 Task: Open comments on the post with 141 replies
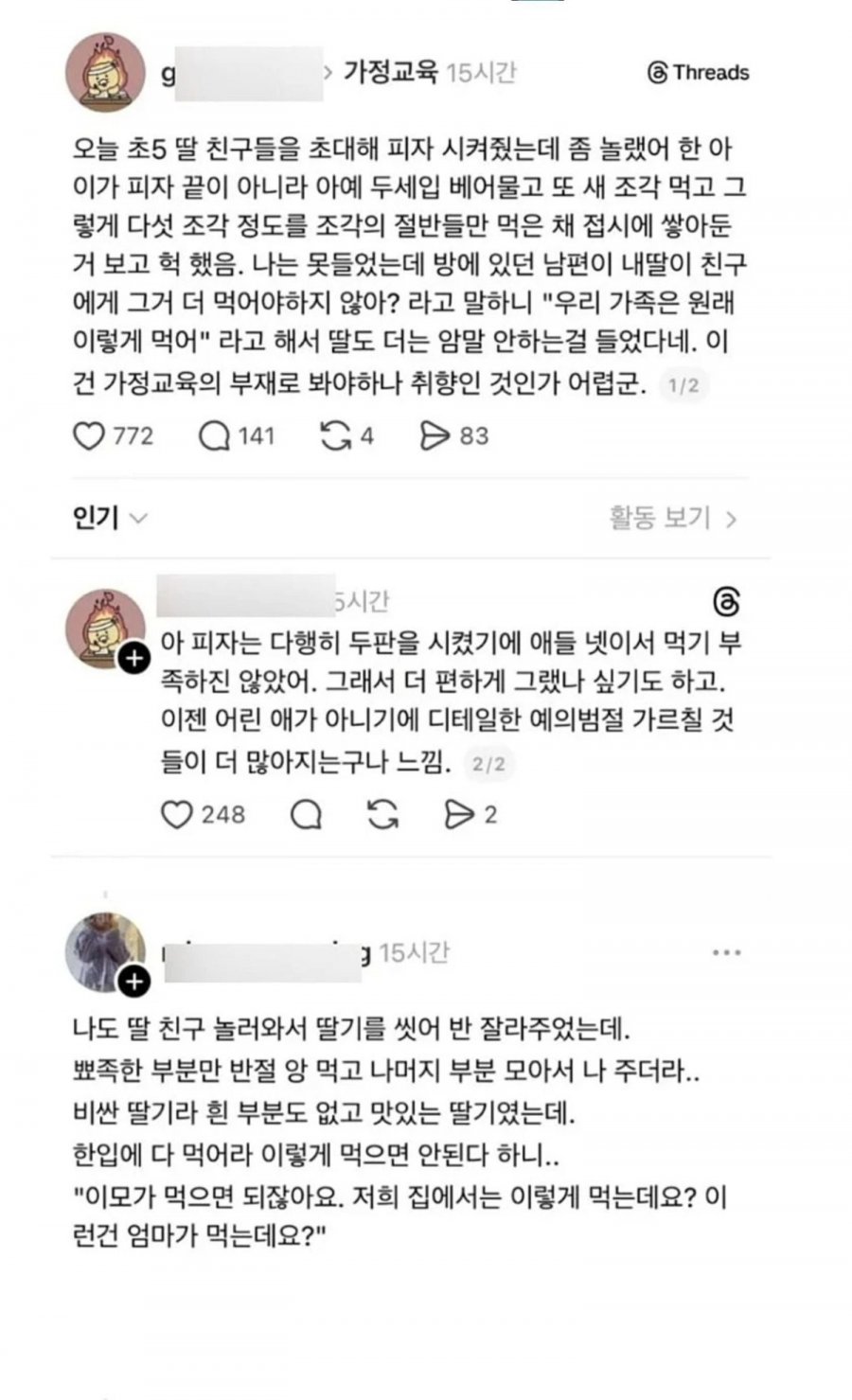point(215,435)
